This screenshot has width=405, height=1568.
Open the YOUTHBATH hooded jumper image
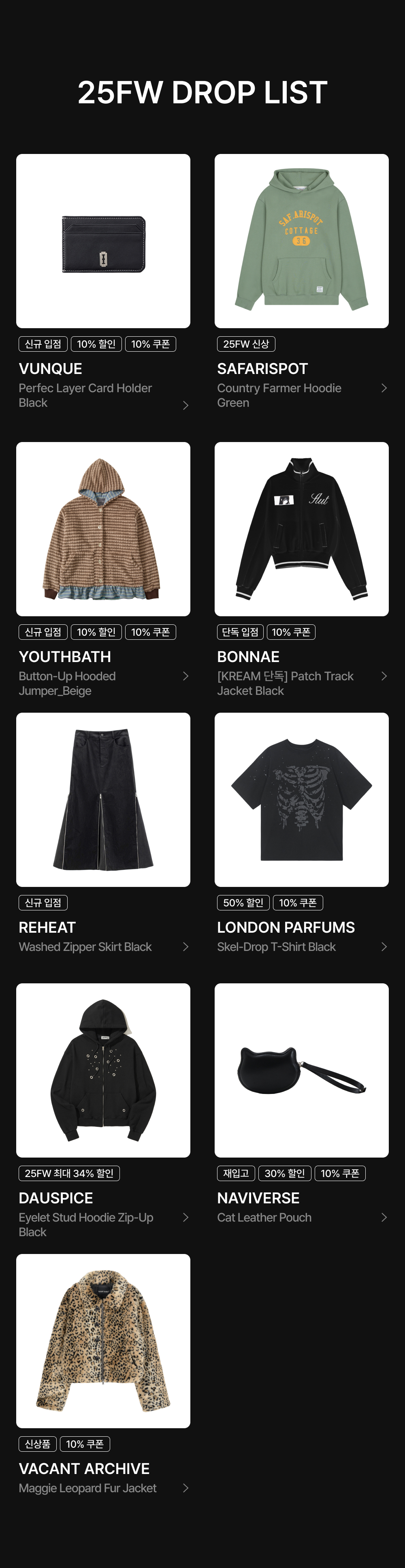pos(103,529)
